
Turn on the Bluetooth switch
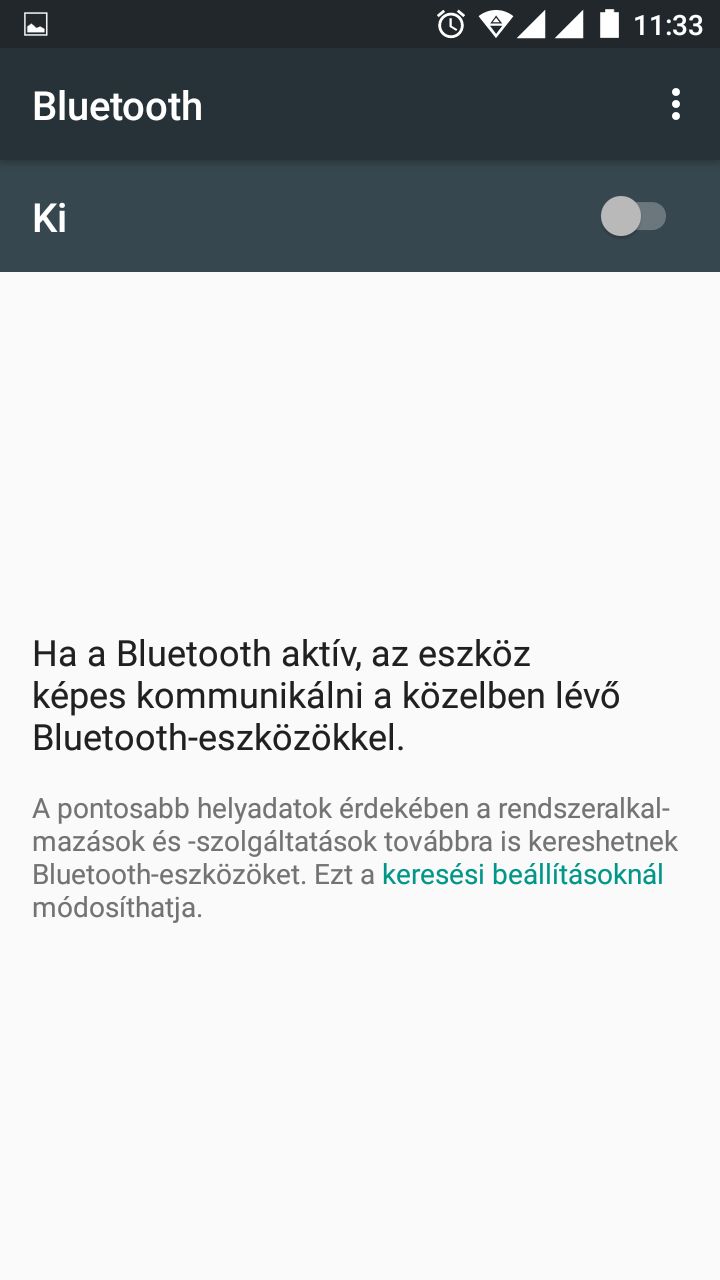point(634,216)
